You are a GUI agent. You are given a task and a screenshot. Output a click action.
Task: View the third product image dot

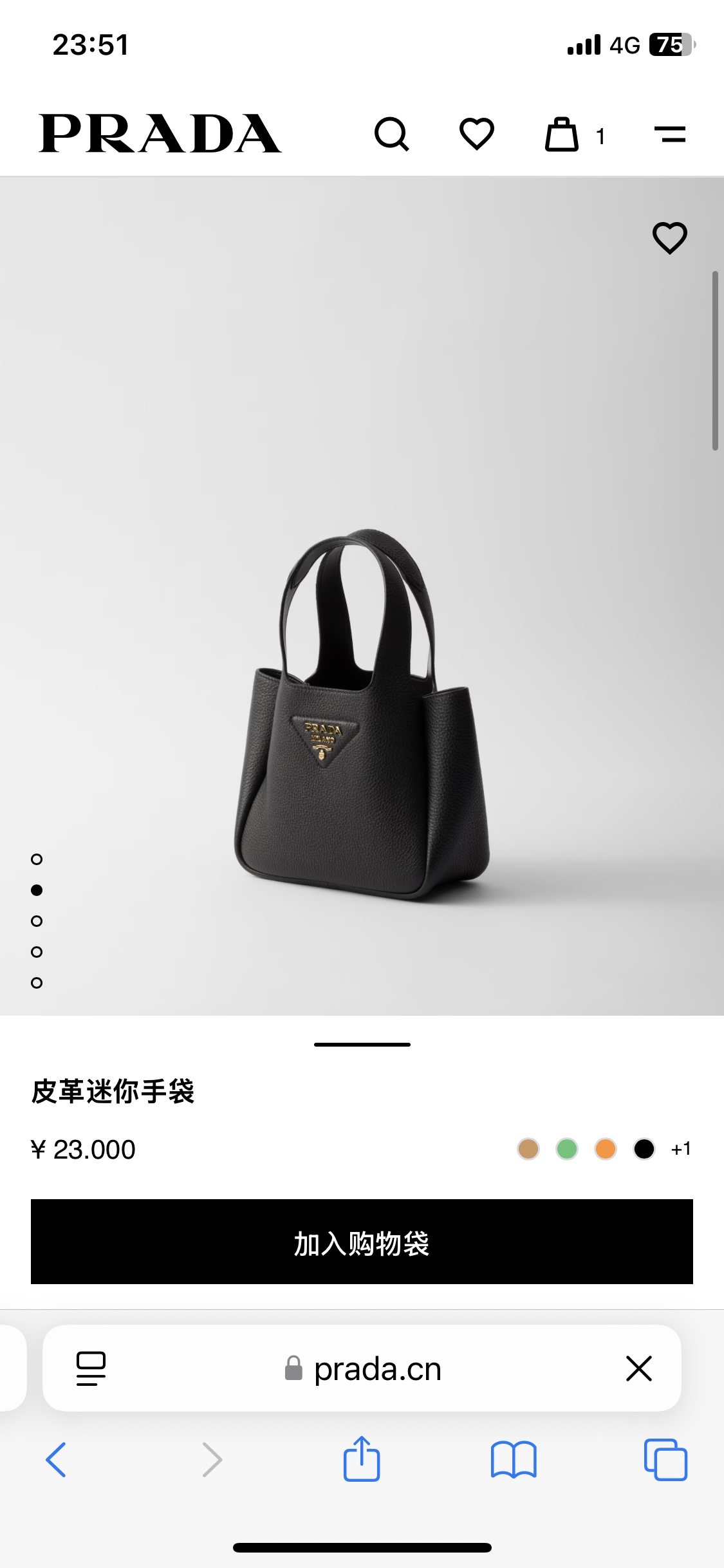(x=37, y=921)
